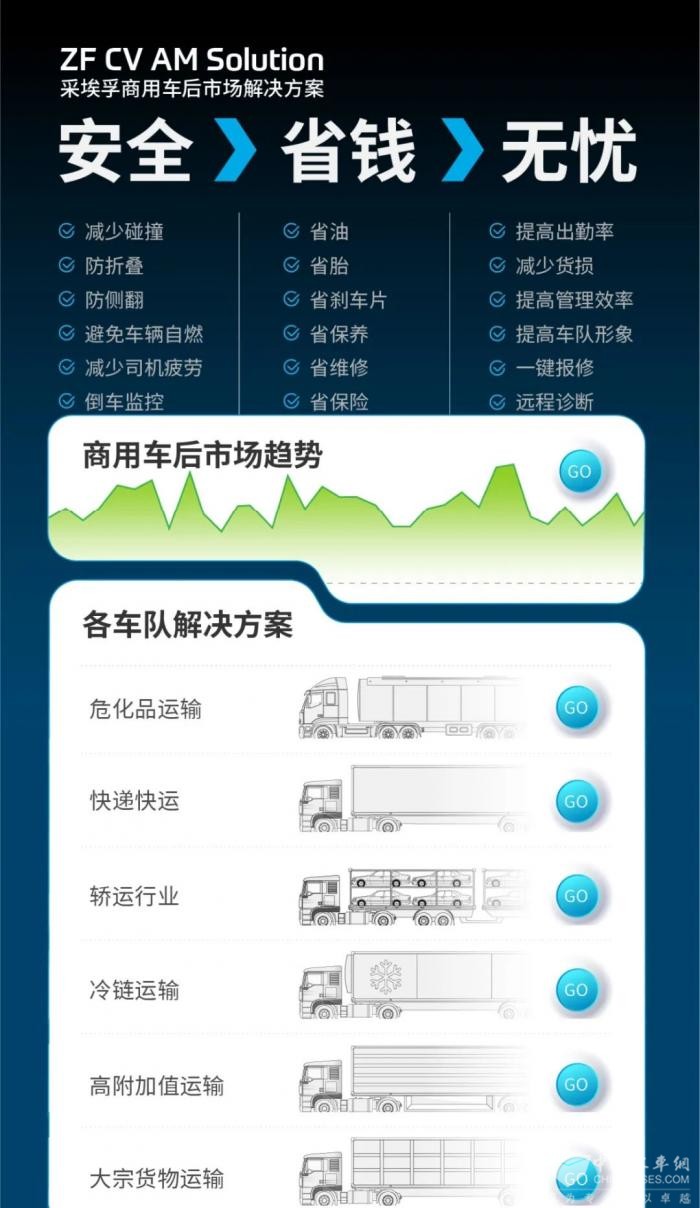View the 冷链运输 solution via GO

[576, 990]
